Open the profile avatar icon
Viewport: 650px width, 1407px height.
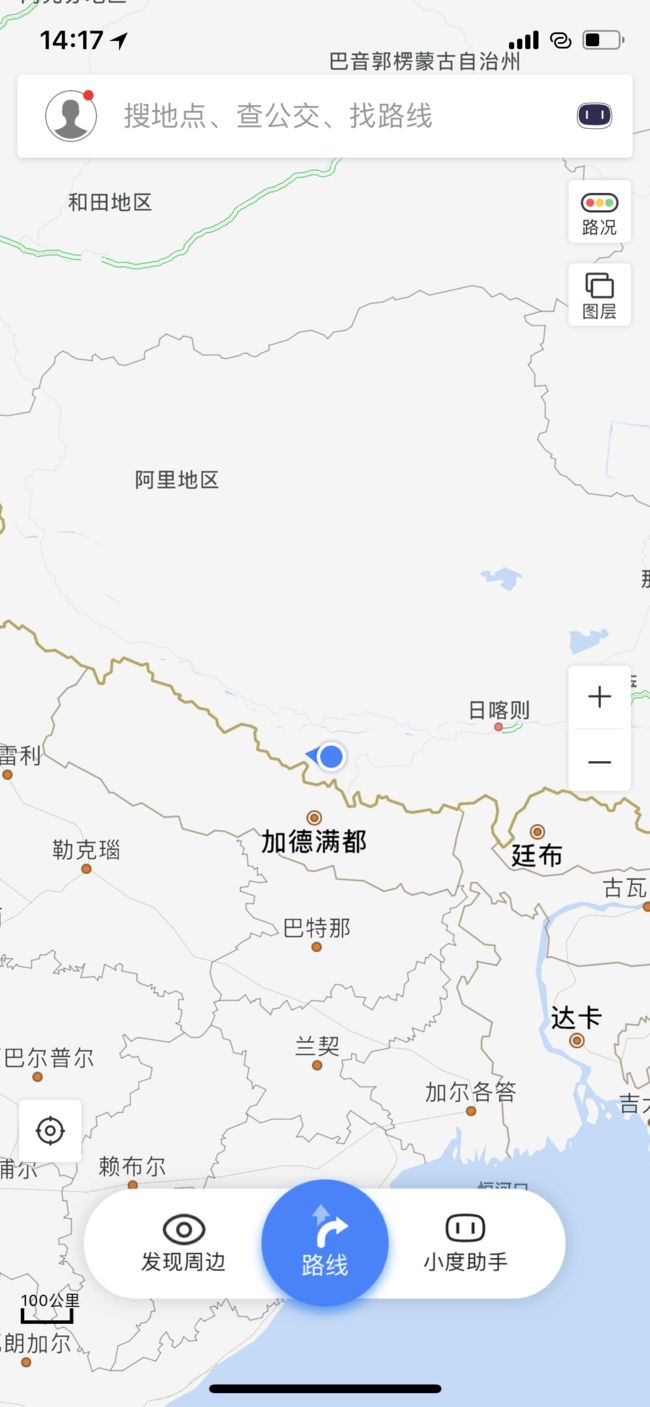[x=71, y=116]
